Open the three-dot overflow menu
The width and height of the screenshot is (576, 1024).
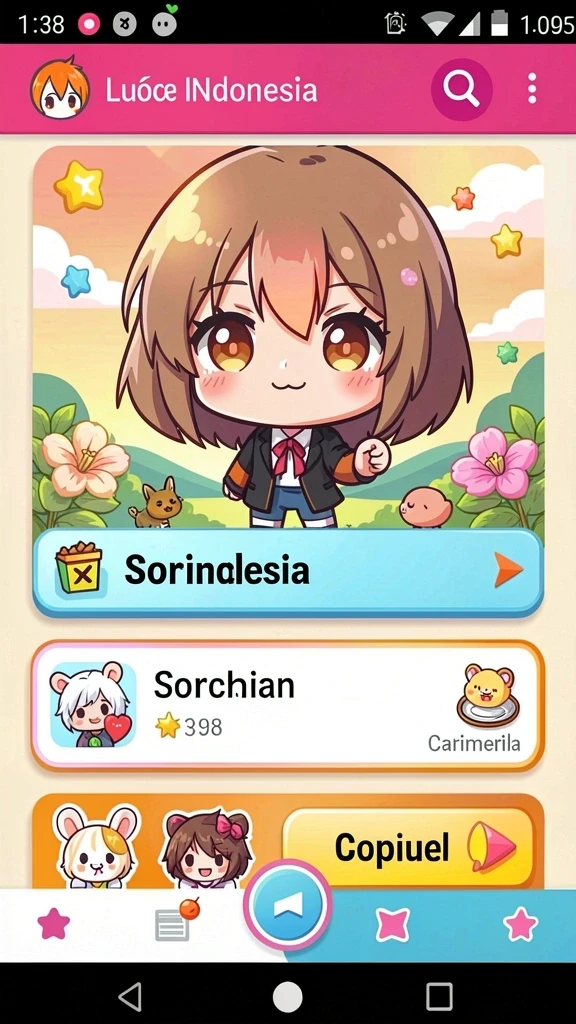point(532,89)
